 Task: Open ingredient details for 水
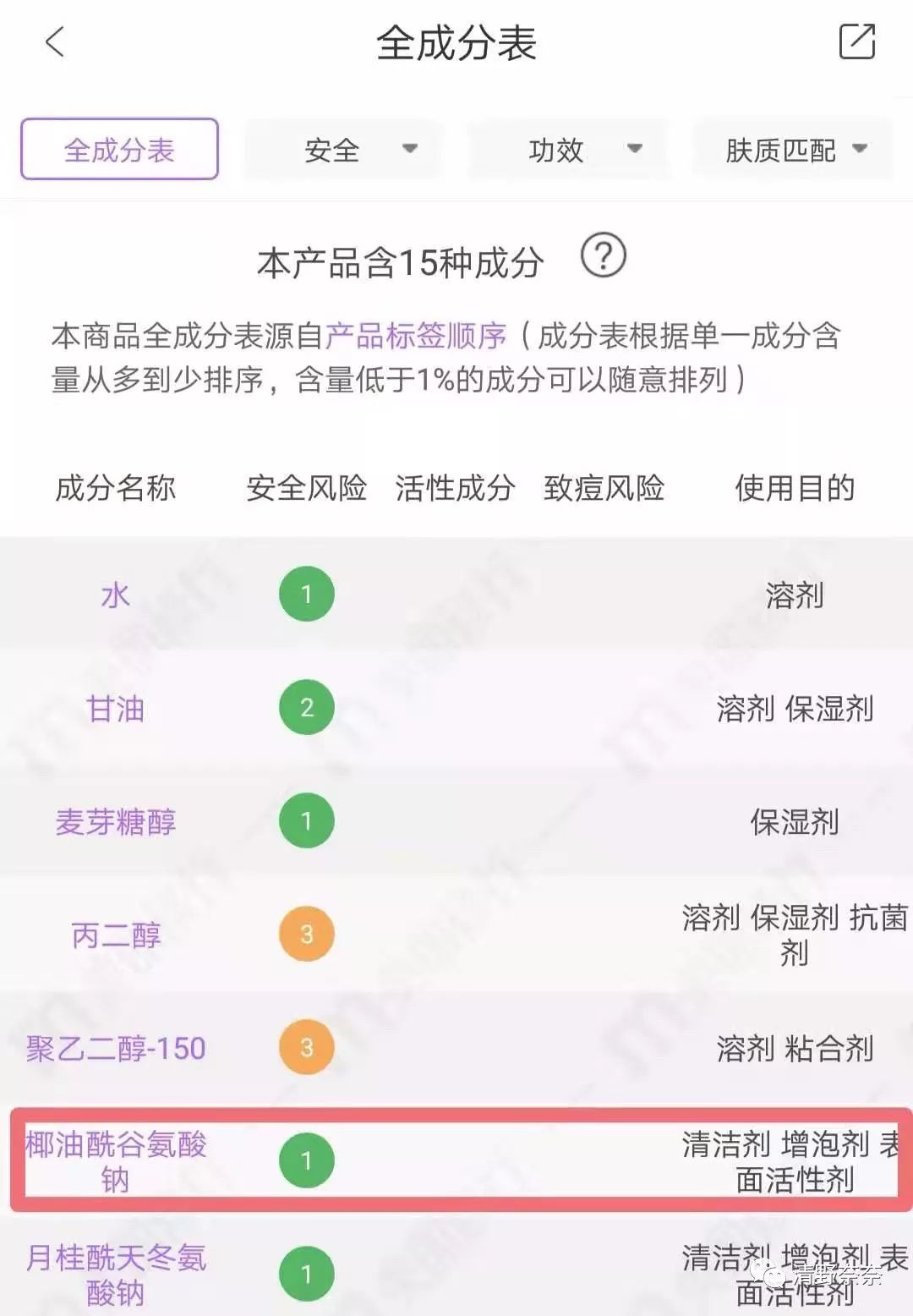pos(116,595)
